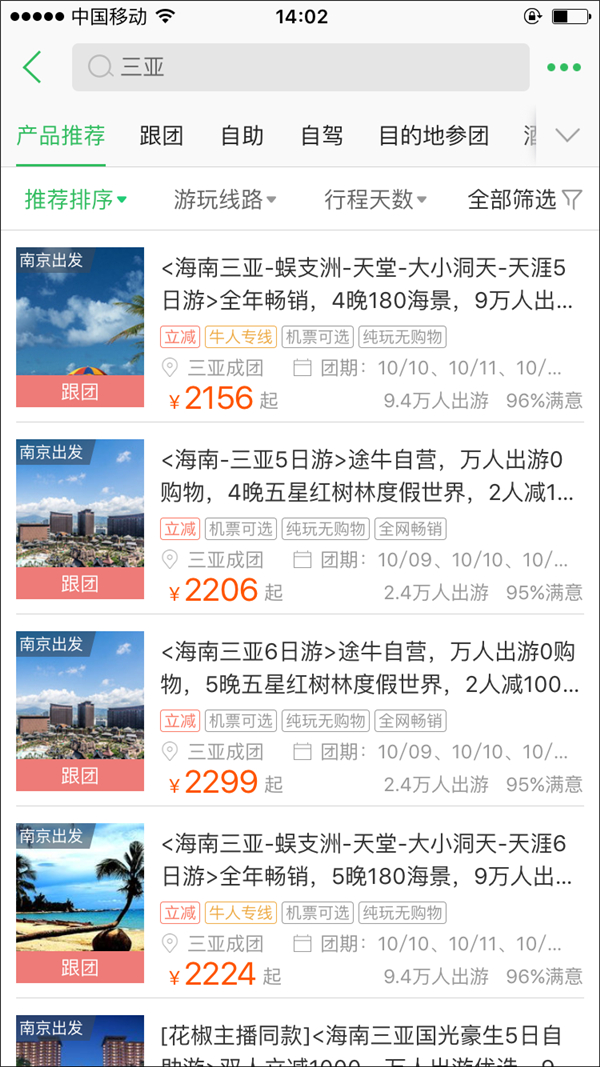This screenshot has width=600, height=1067.
Task: Select the 自驾 tab
Action: (322, 136)
